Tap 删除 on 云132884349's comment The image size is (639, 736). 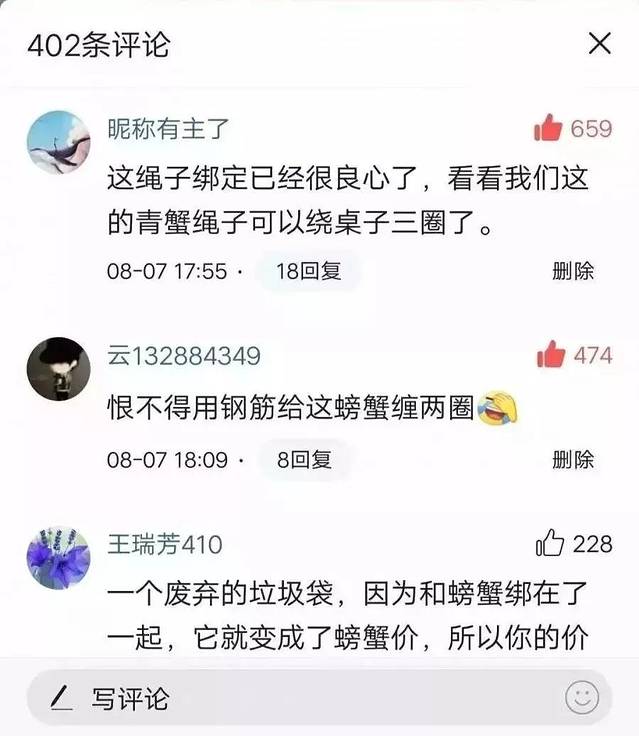[x=573, y=460]
